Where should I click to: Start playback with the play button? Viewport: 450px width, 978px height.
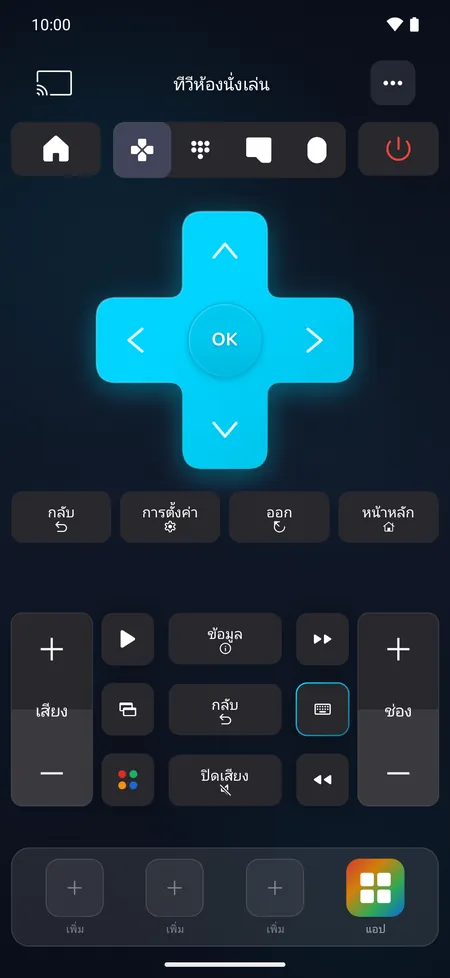coord(128,639)
